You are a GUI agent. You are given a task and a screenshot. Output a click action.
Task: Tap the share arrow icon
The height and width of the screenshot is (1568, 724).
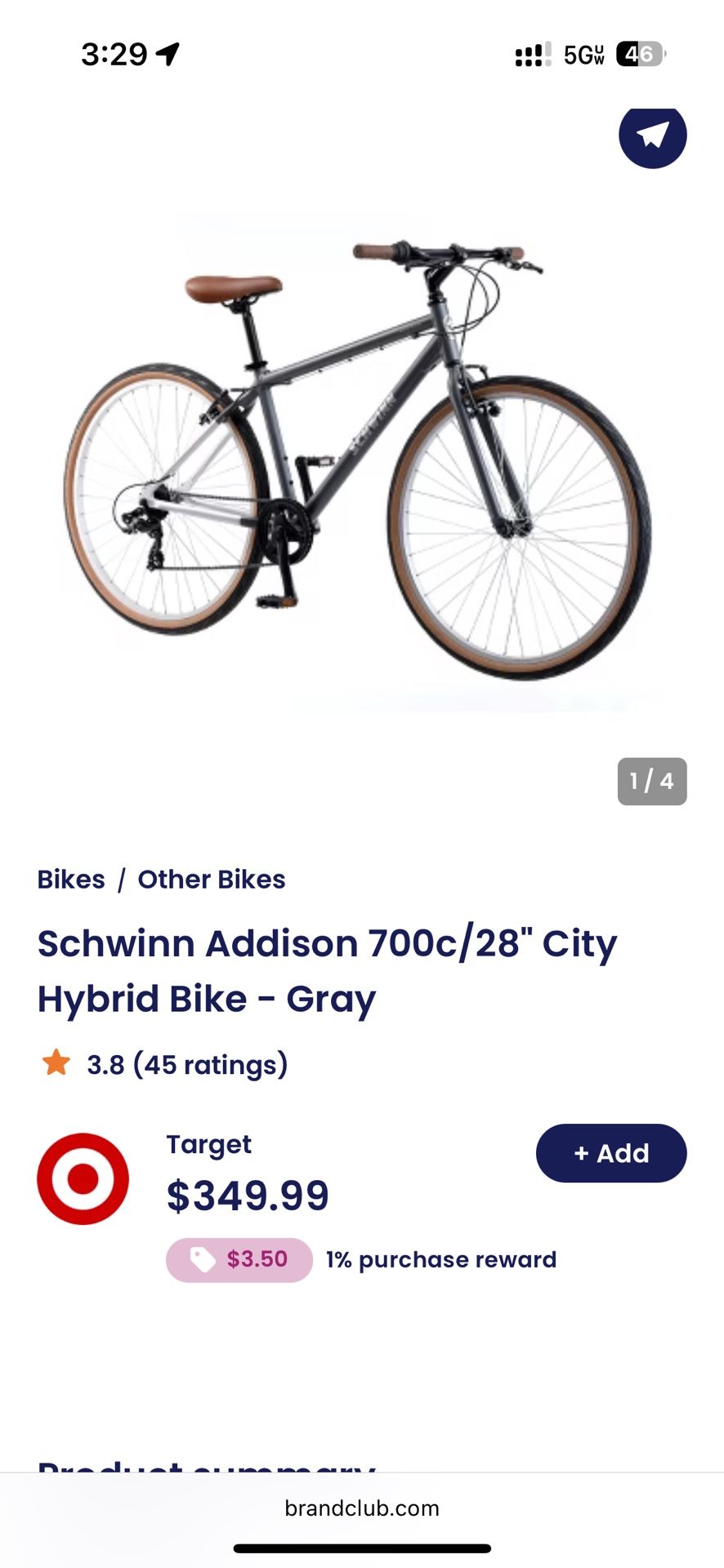[x=651, y=136]
